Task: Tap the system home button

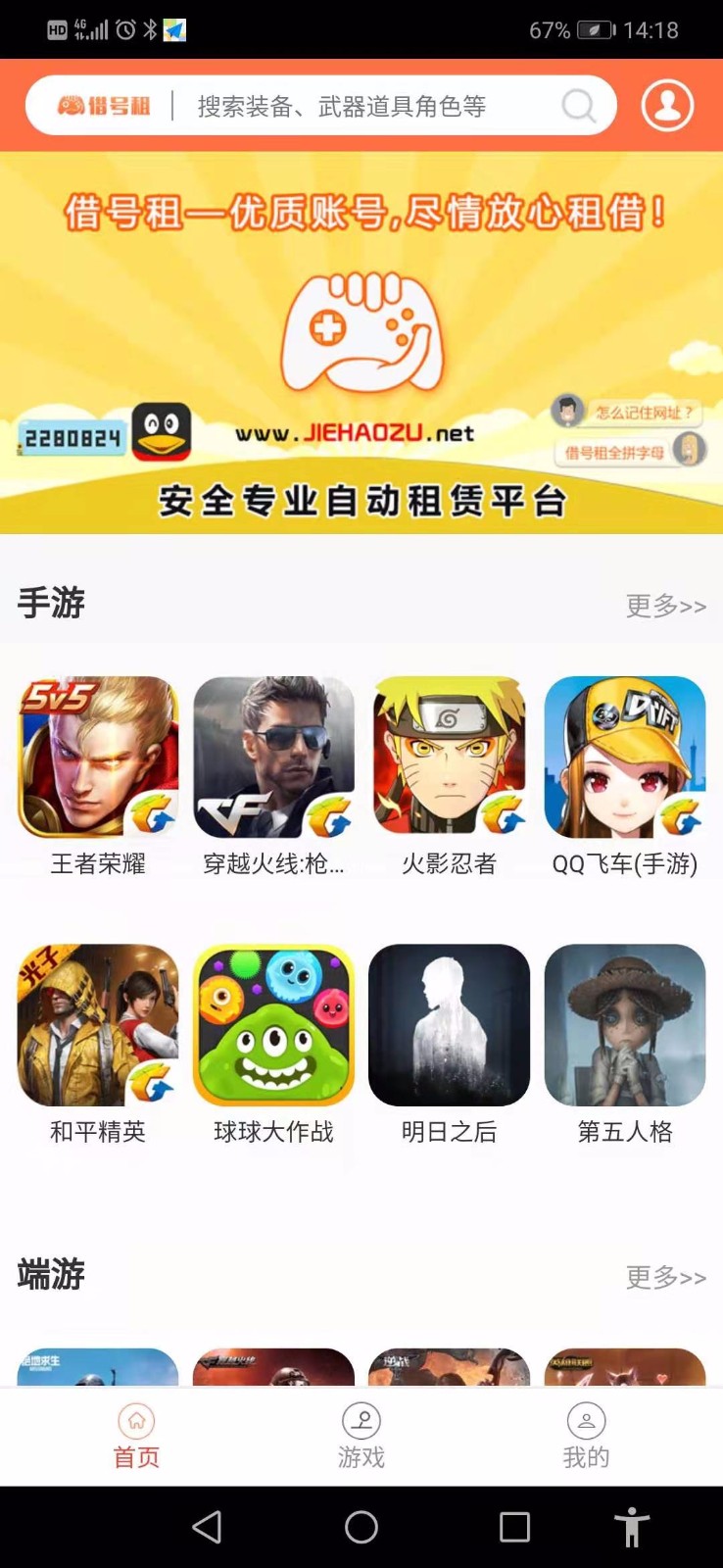Action: (361, 1527)
